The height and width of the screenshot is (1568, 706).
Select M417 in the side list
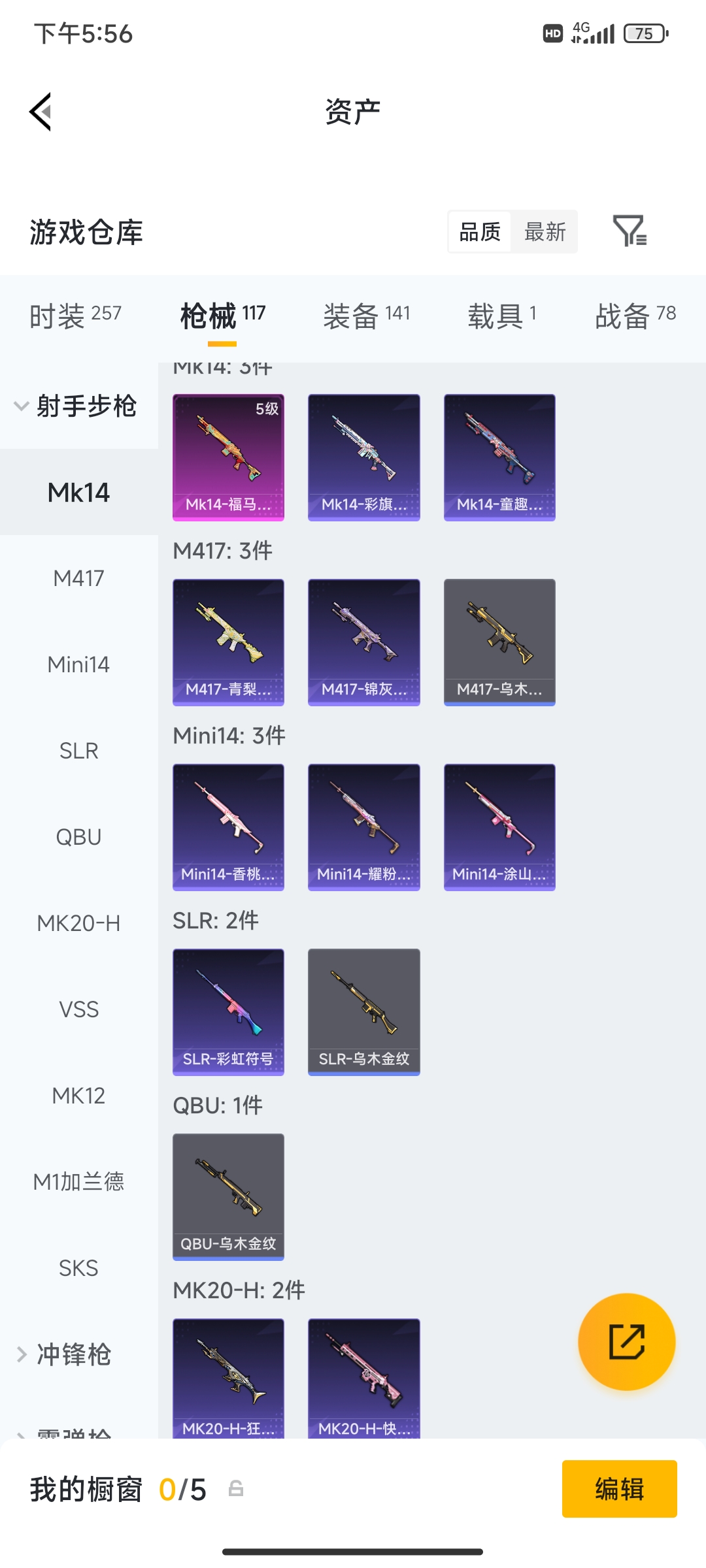tap(78, 578)
